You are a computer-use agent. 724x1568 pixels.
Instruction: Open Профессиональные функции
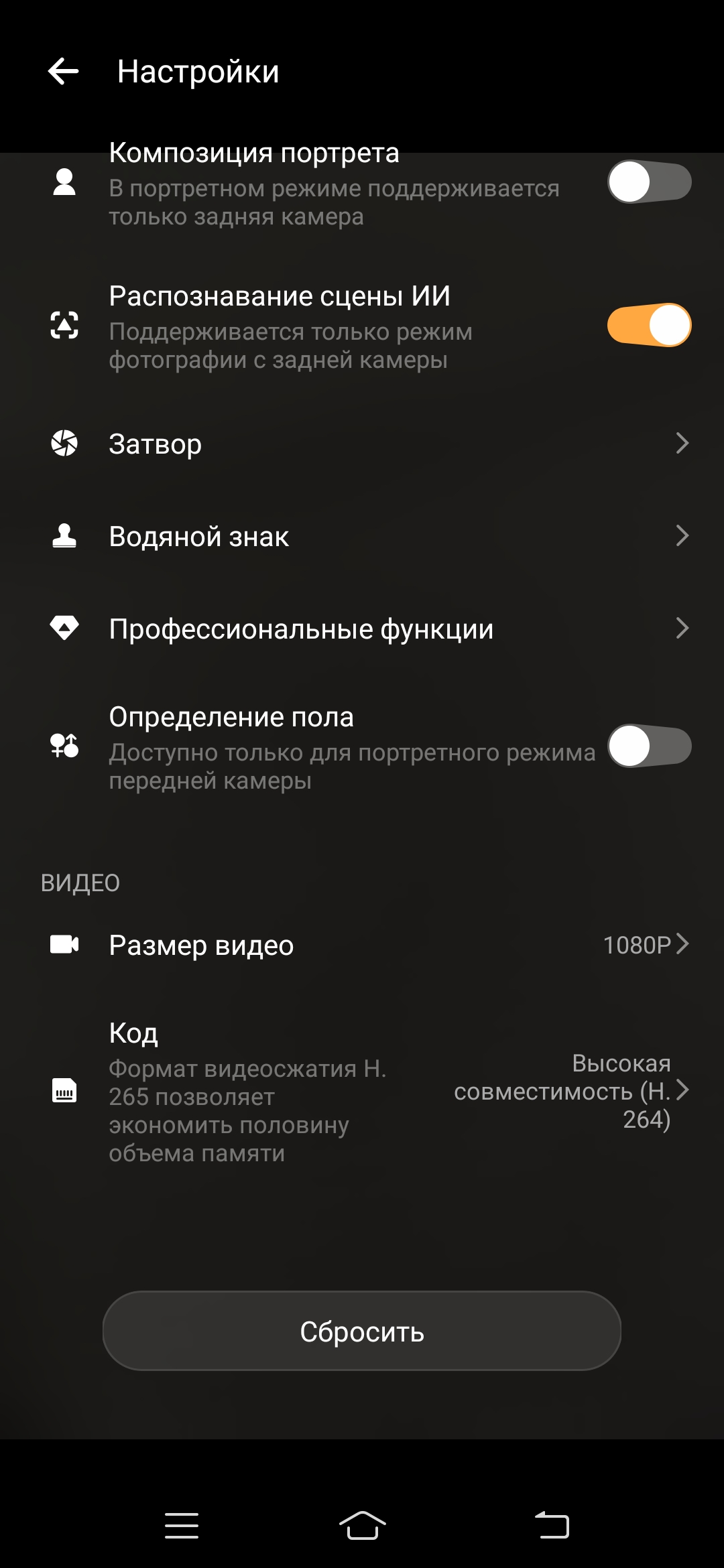pyautogui.click(x=362, y=629)
